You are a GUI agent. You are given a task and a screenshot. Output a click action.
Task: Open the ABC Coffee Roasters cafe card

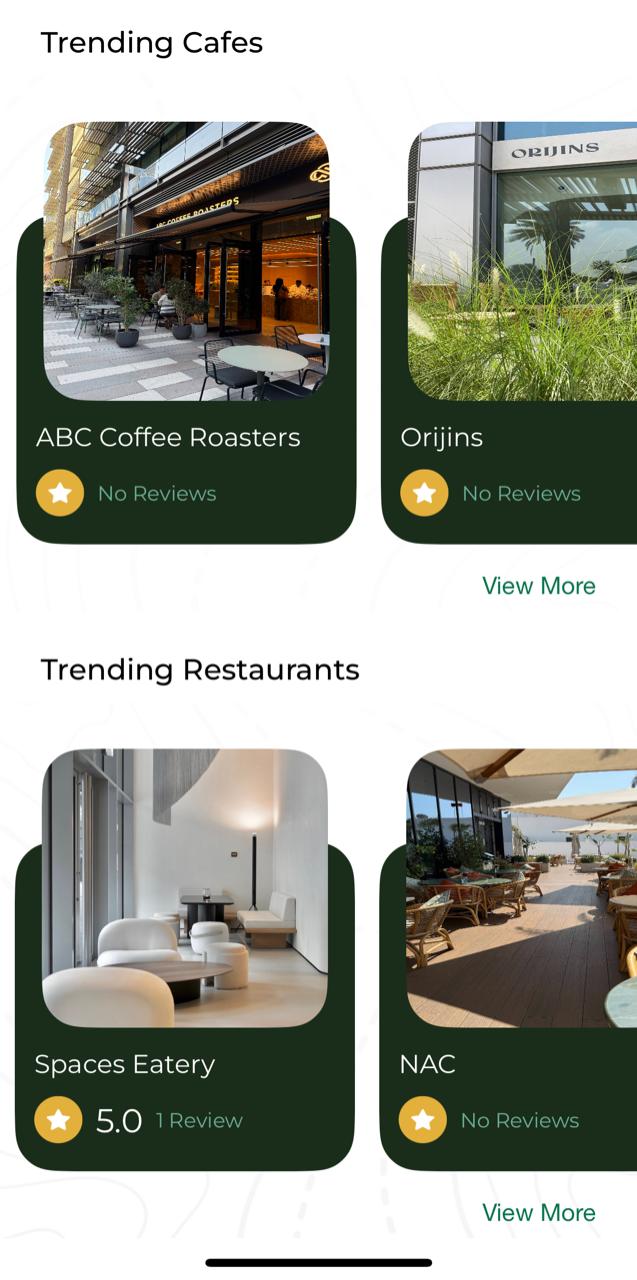[186, 330]
